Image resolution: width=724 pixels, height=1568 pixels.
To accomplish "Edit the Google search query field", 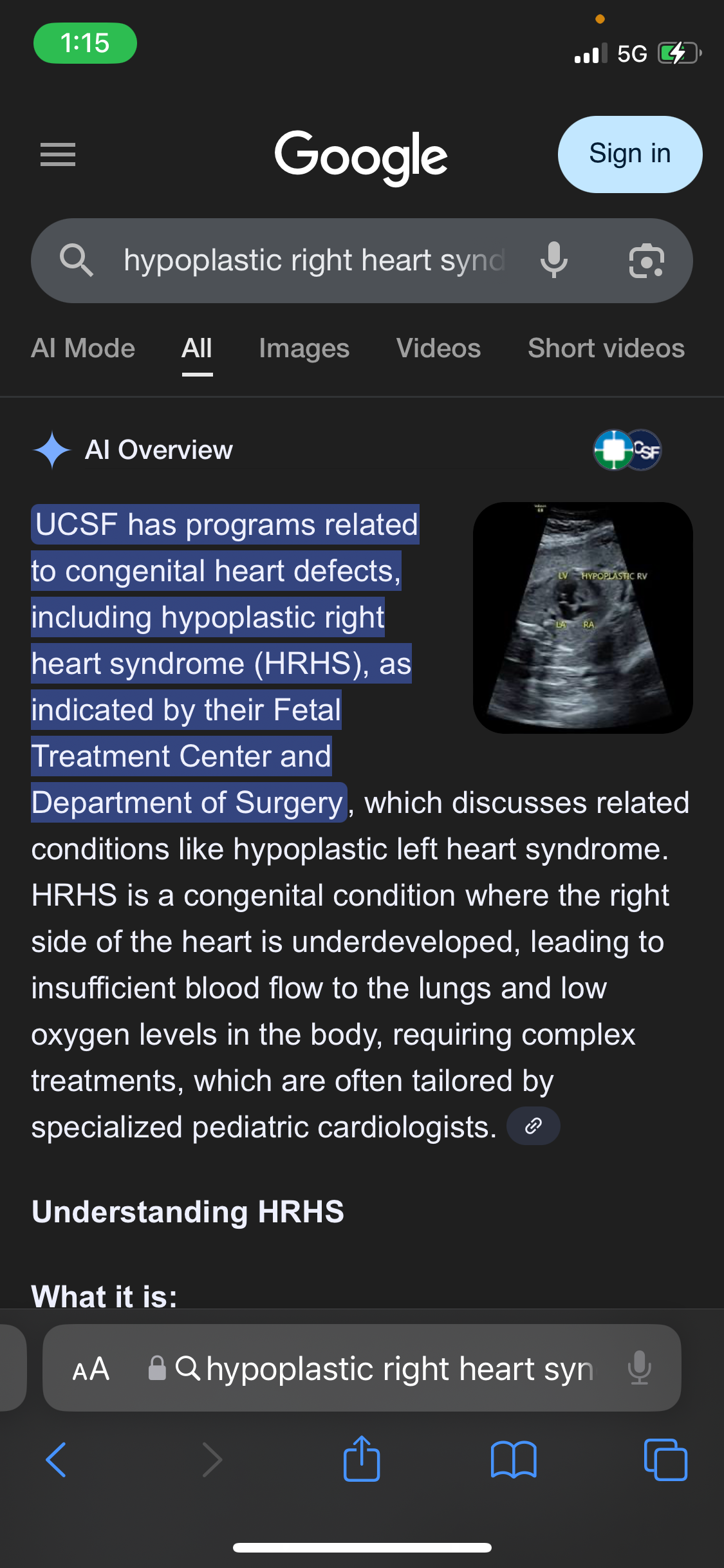I will pos(314,261).
